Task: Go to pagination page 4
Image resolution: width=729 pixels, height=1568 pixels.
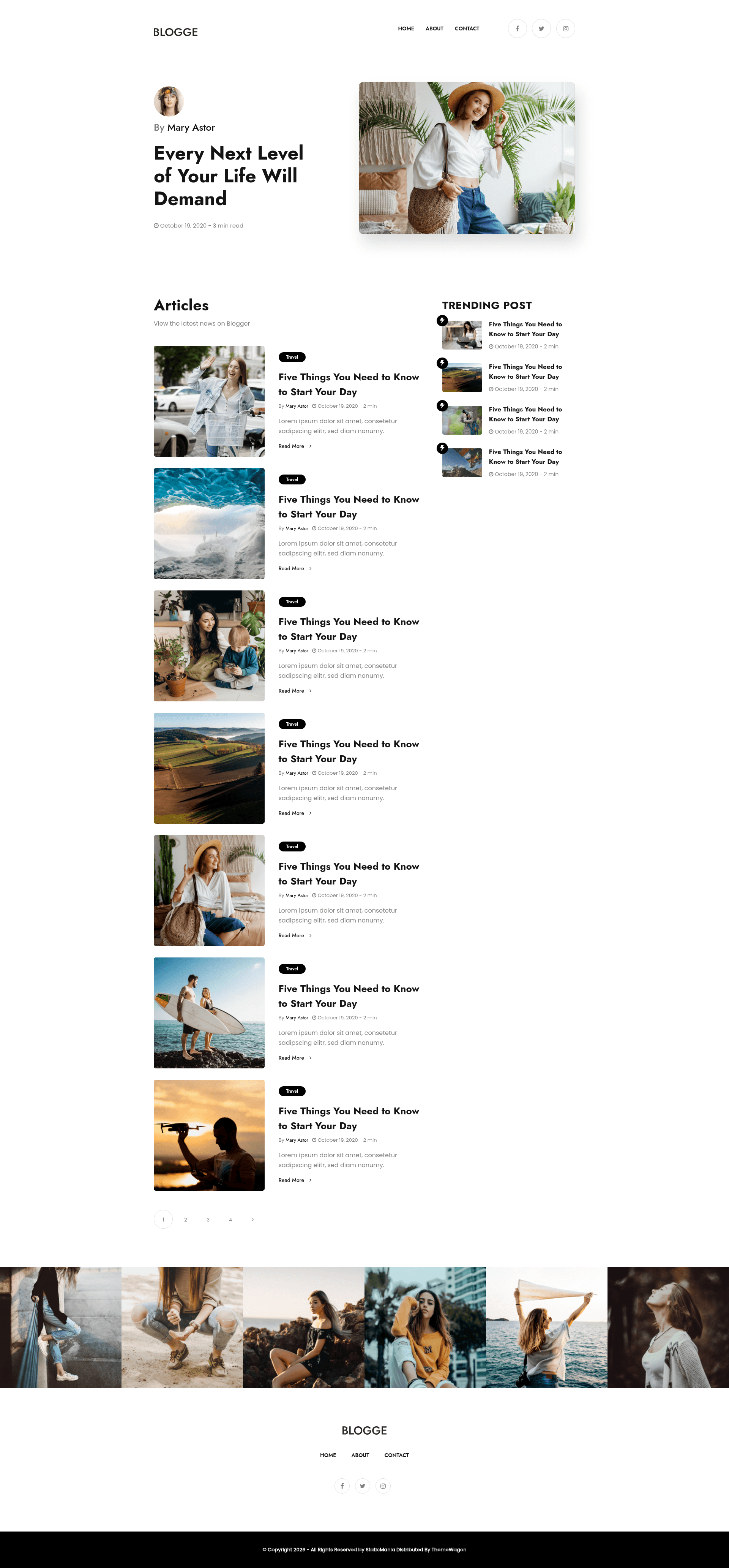Action: [x=230, y=1219]
